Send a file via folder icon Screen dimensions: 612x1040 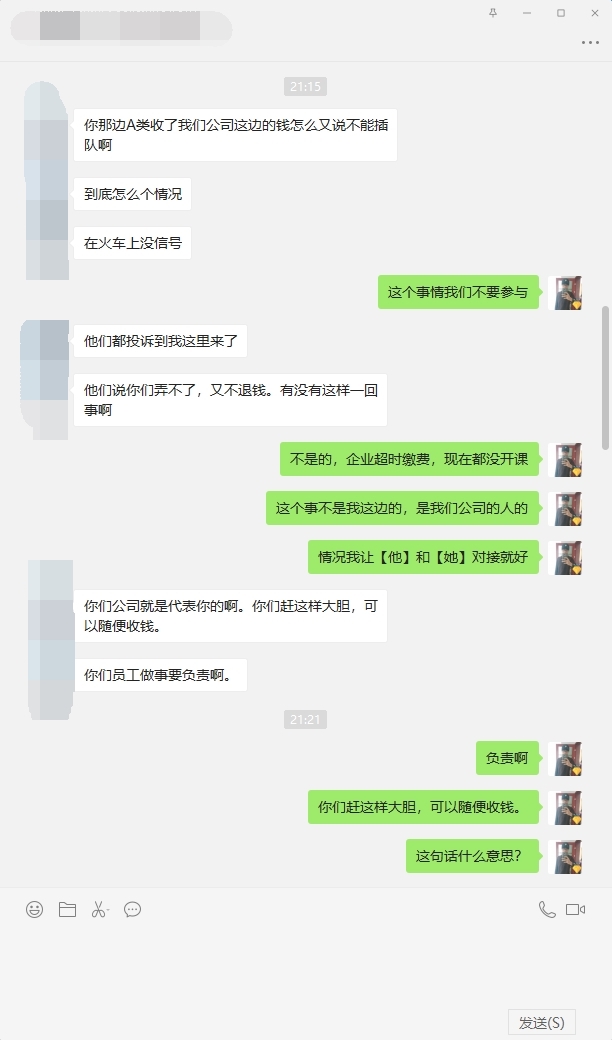(x=67, y=909)
